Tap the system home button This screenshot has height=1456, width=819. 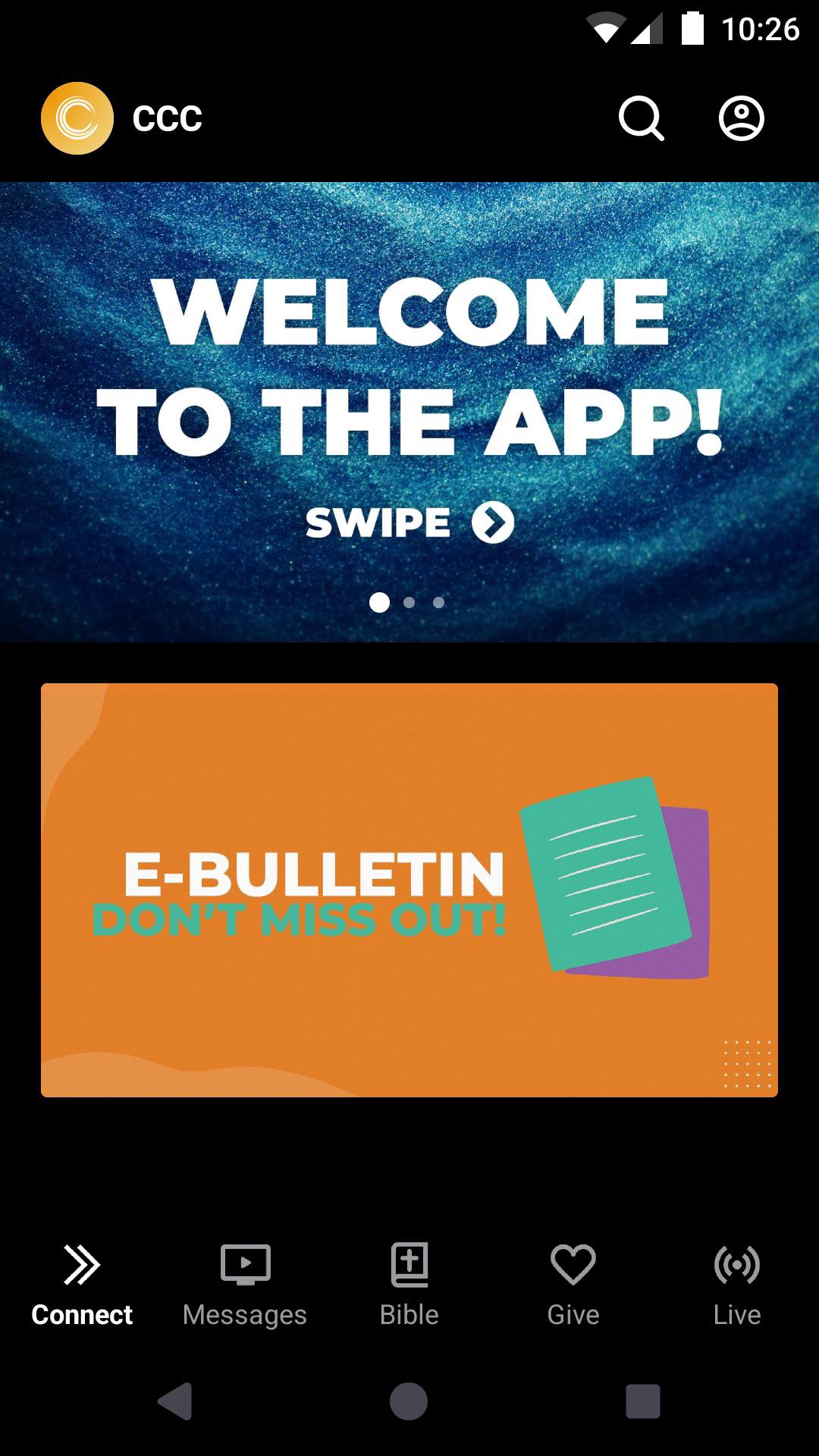coord(409,1401)
